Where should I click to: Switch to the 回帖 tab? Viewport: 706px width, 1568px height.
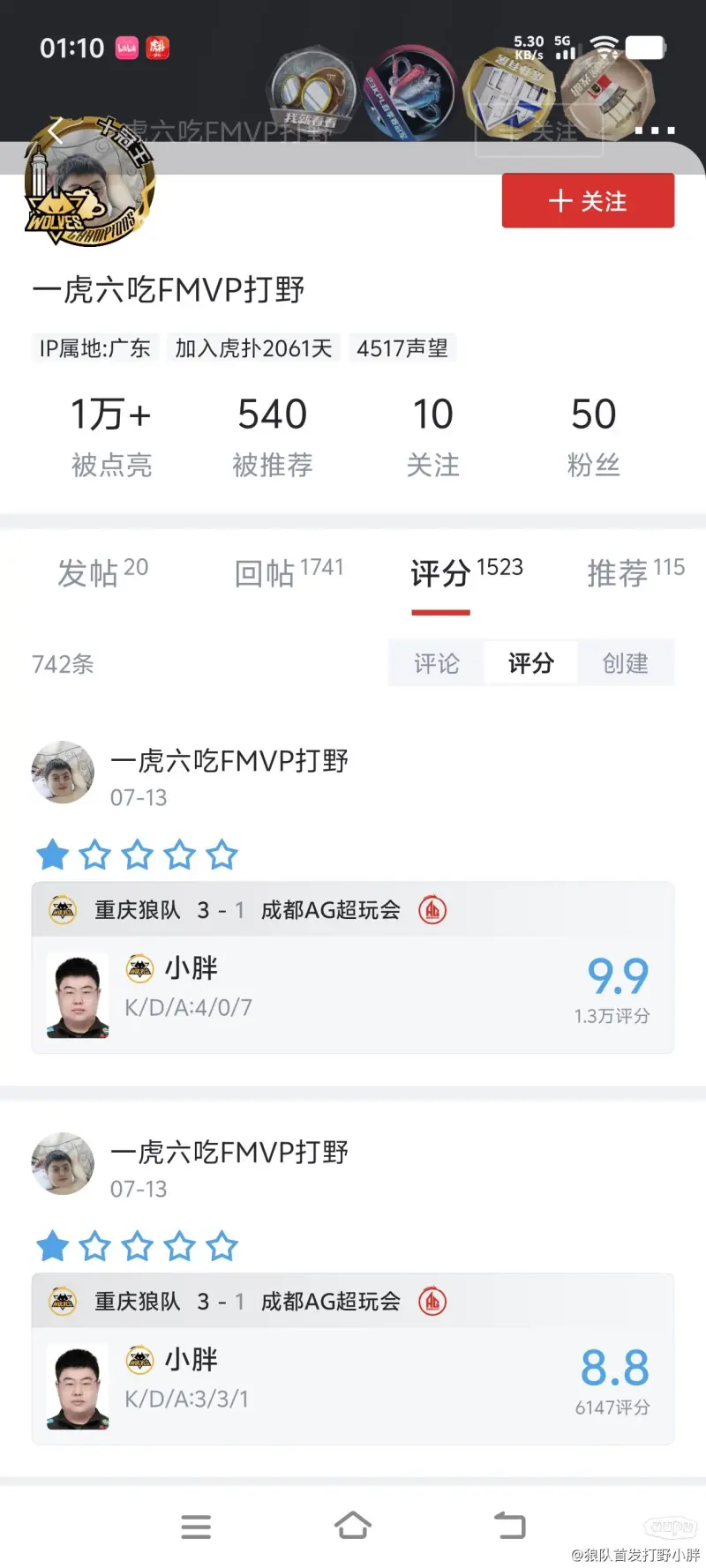pyautogui.click(x=289, y=571)
